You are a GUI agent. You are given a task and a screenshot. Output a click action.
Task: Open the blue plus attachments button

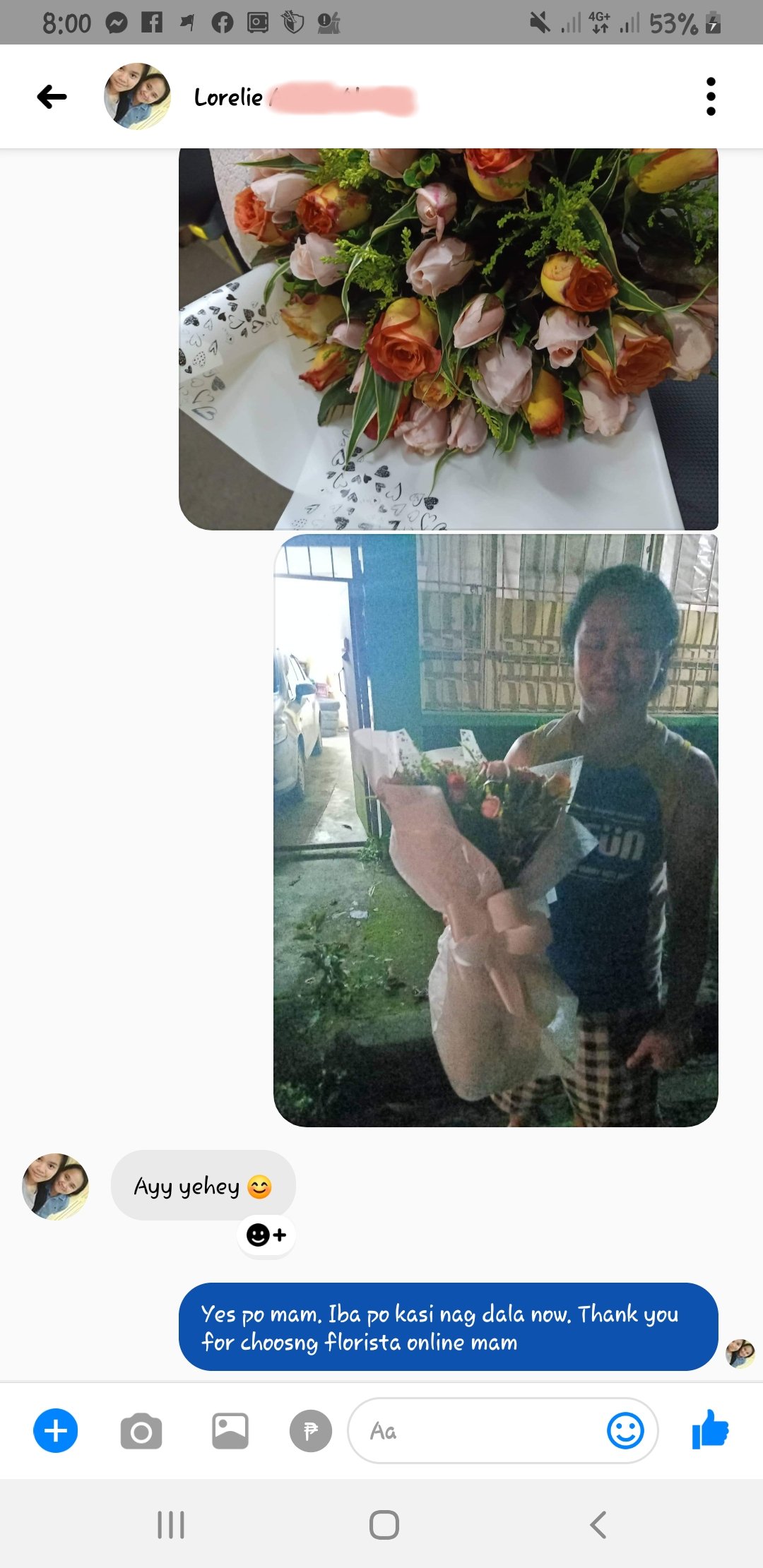coord(56,1431)
